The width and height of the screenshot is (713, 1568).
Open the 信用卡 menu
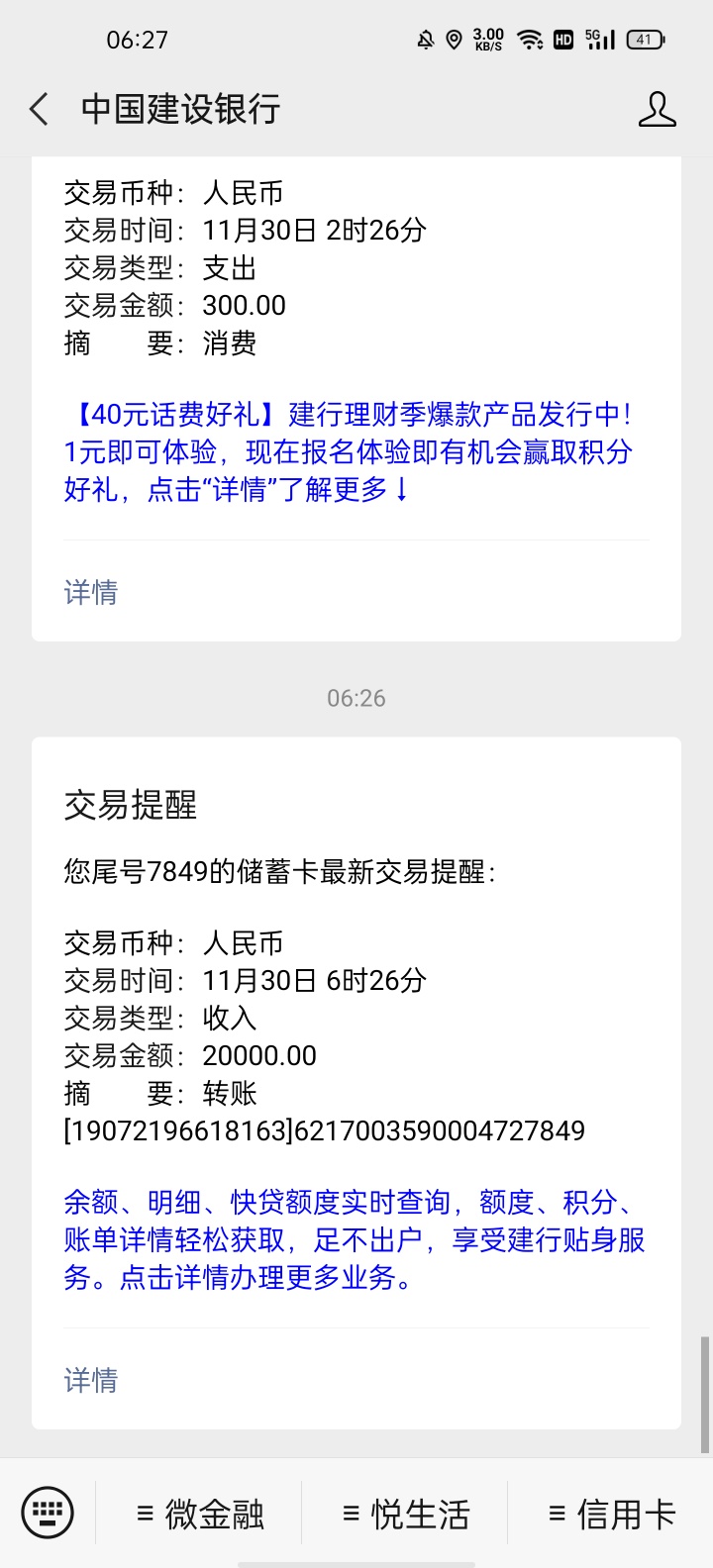point(612,1514)
